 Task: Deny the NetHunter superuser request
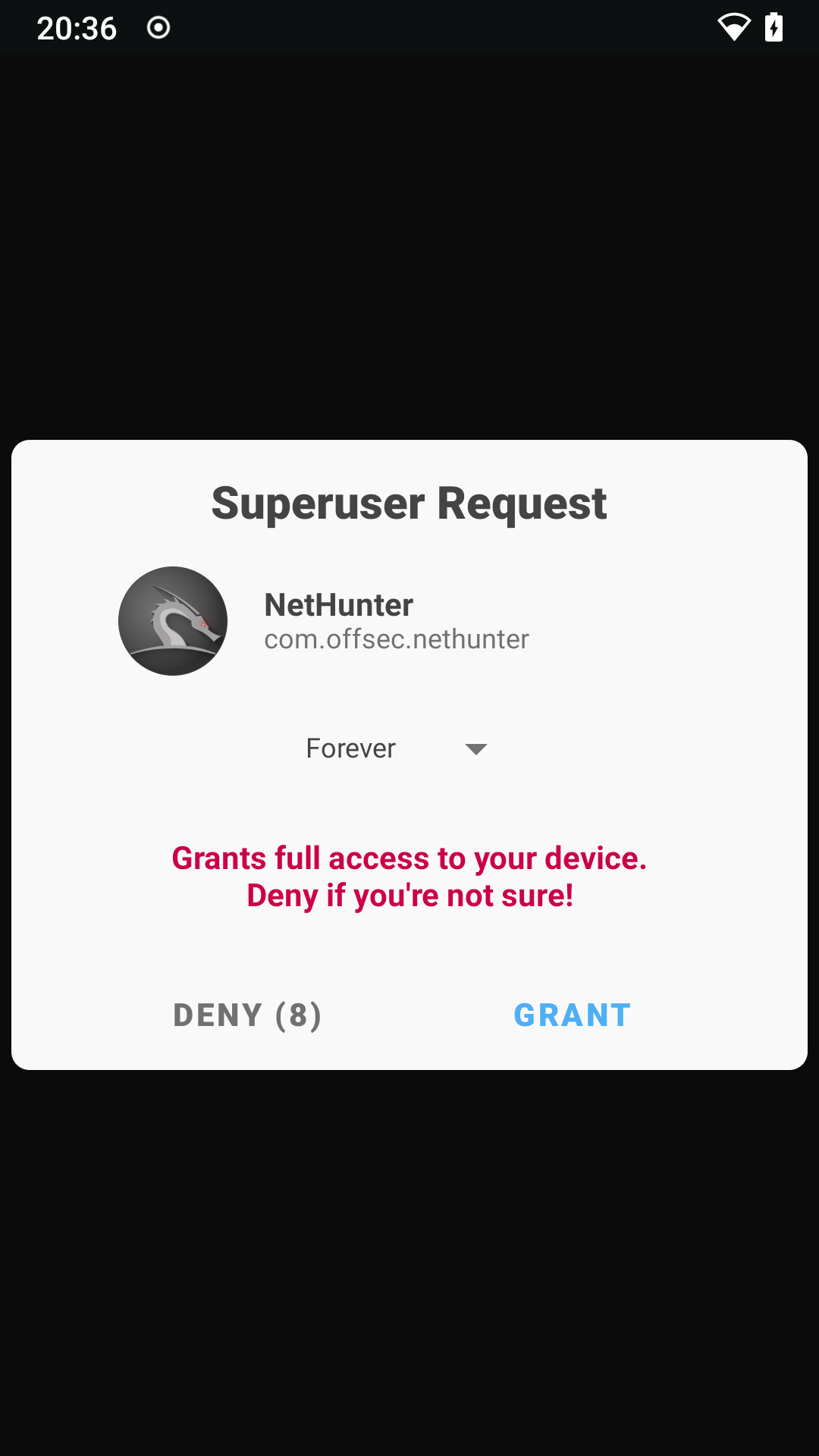point(247,1015)
